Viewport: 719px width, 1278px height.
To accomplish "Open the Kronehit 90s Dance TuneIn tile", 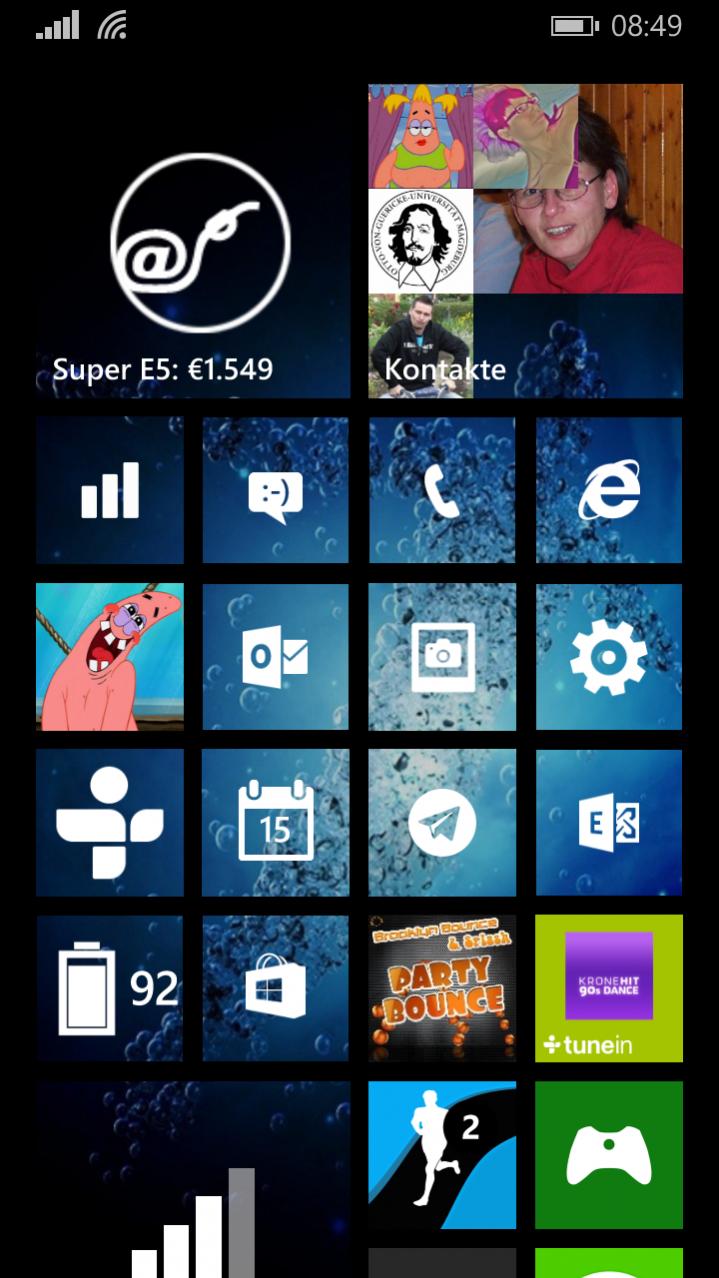I will [x=609, y=988].
